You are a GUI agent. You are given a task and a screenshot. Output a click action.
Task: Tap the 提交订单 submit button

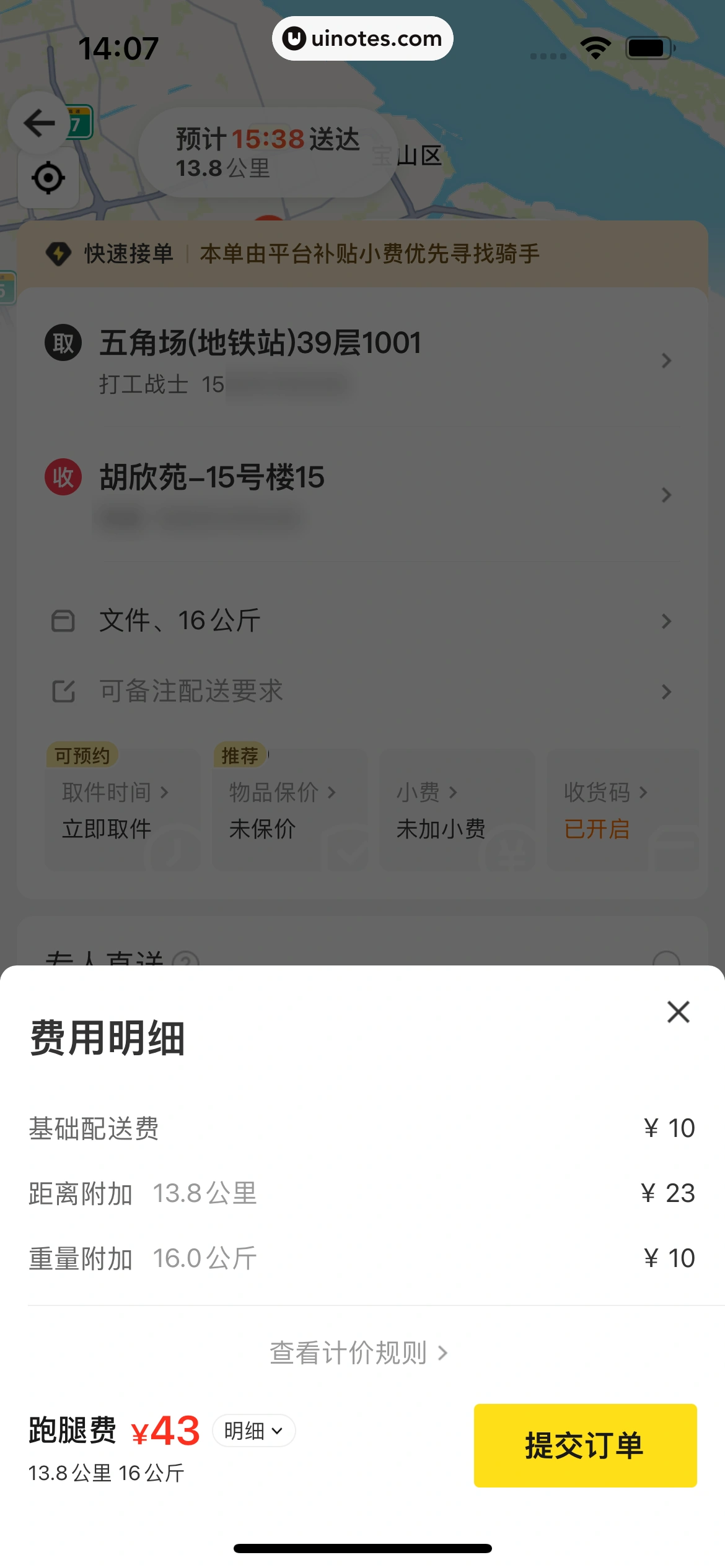pyautogui.click(x=585, y=1446)
